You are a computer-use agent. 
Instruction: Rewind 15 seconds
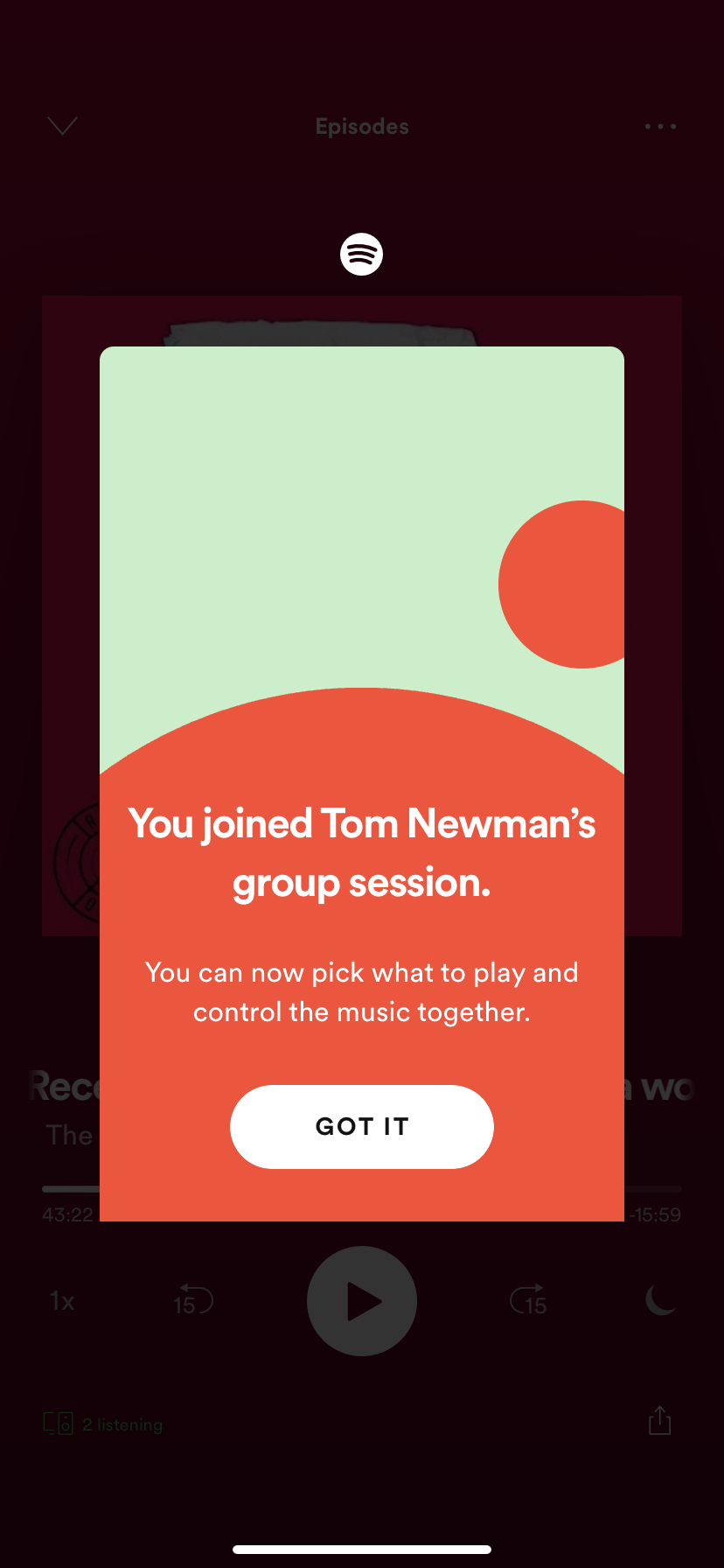(x=192, y=1300)
